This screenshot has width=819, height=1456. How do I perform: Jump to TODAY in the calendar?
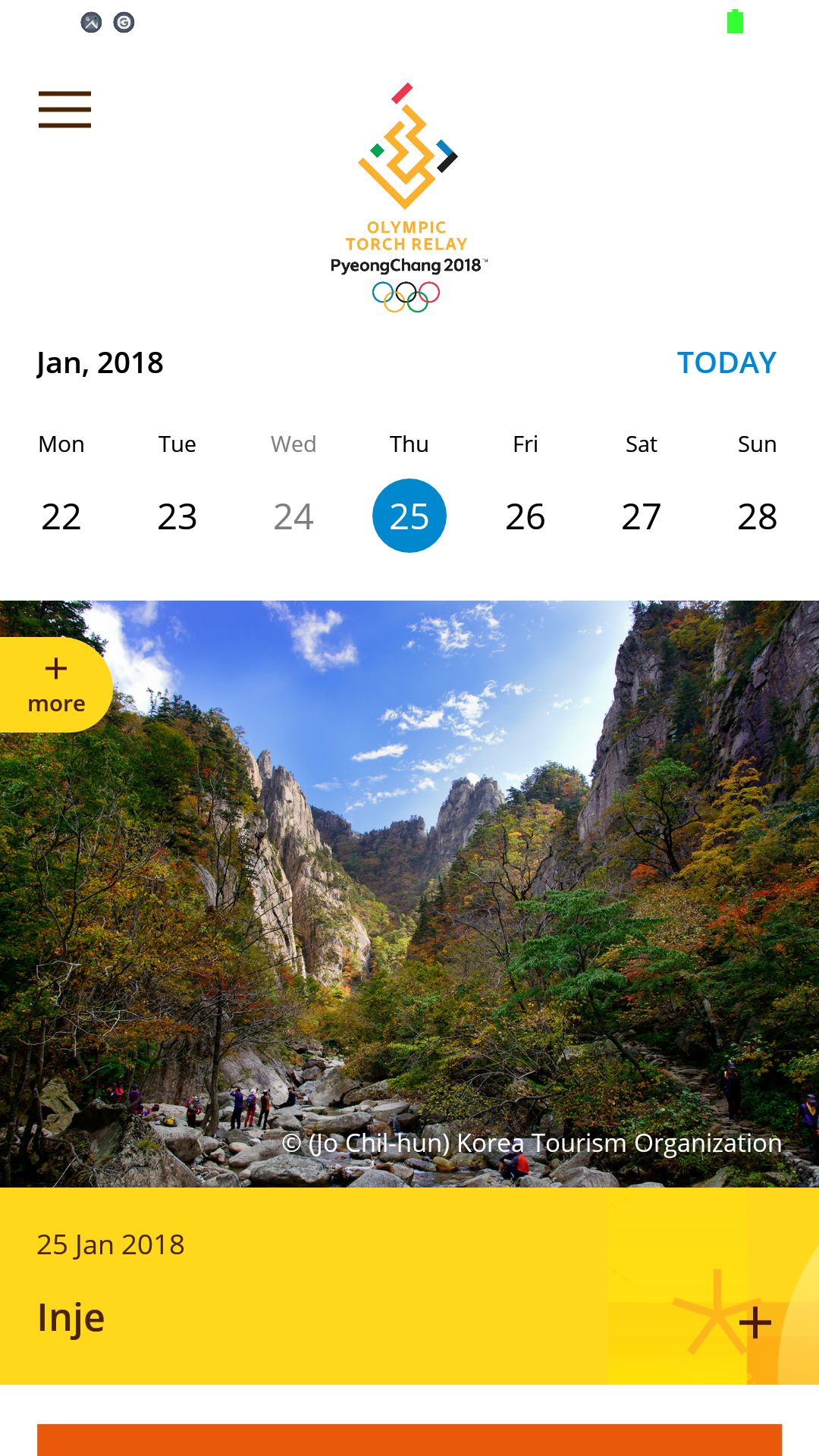click(726, 362)
